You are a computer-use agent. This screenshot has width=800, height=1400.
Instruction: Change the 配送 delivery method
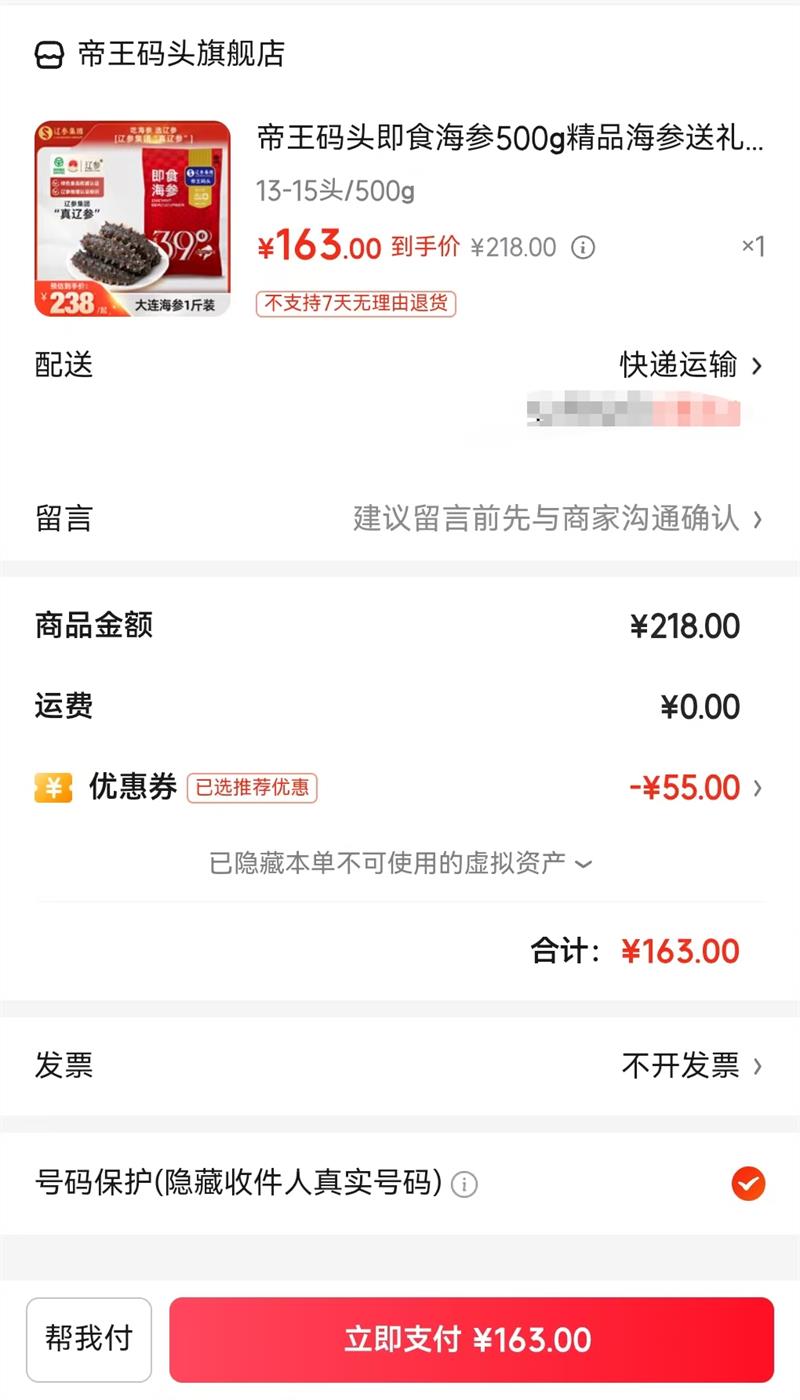690,365
